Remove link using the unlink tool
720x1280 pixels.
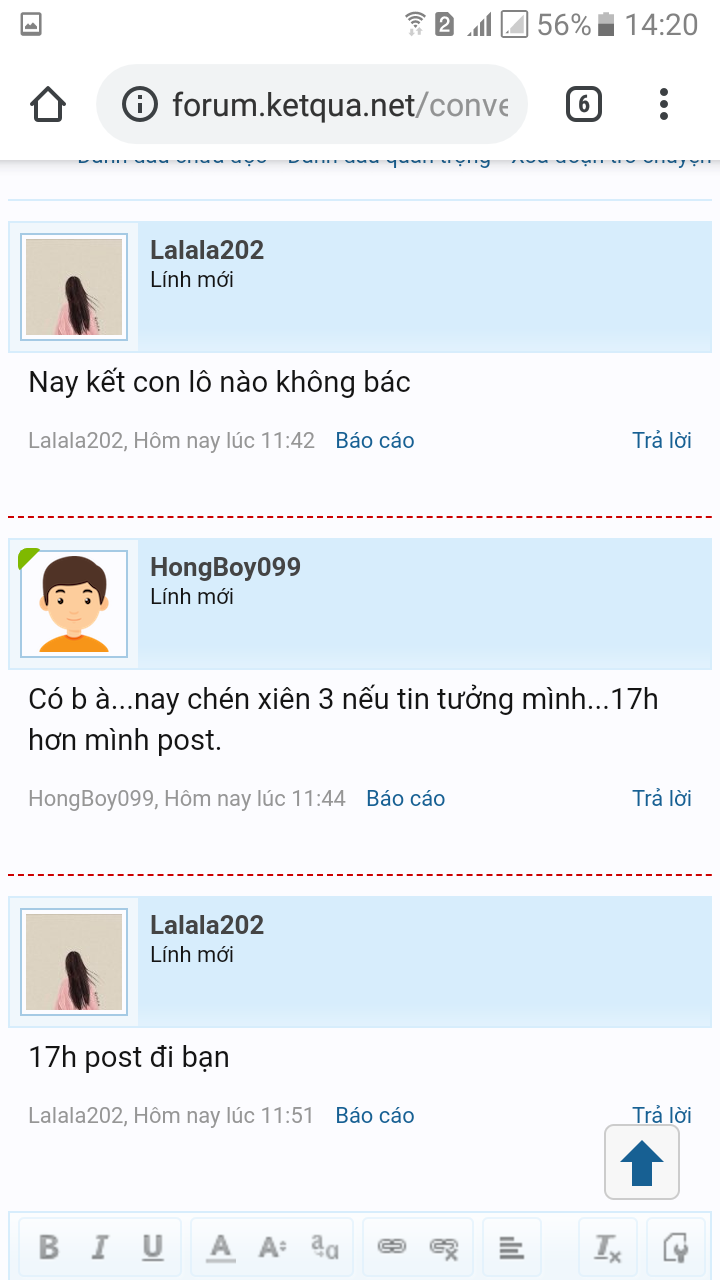[443, 1247]
